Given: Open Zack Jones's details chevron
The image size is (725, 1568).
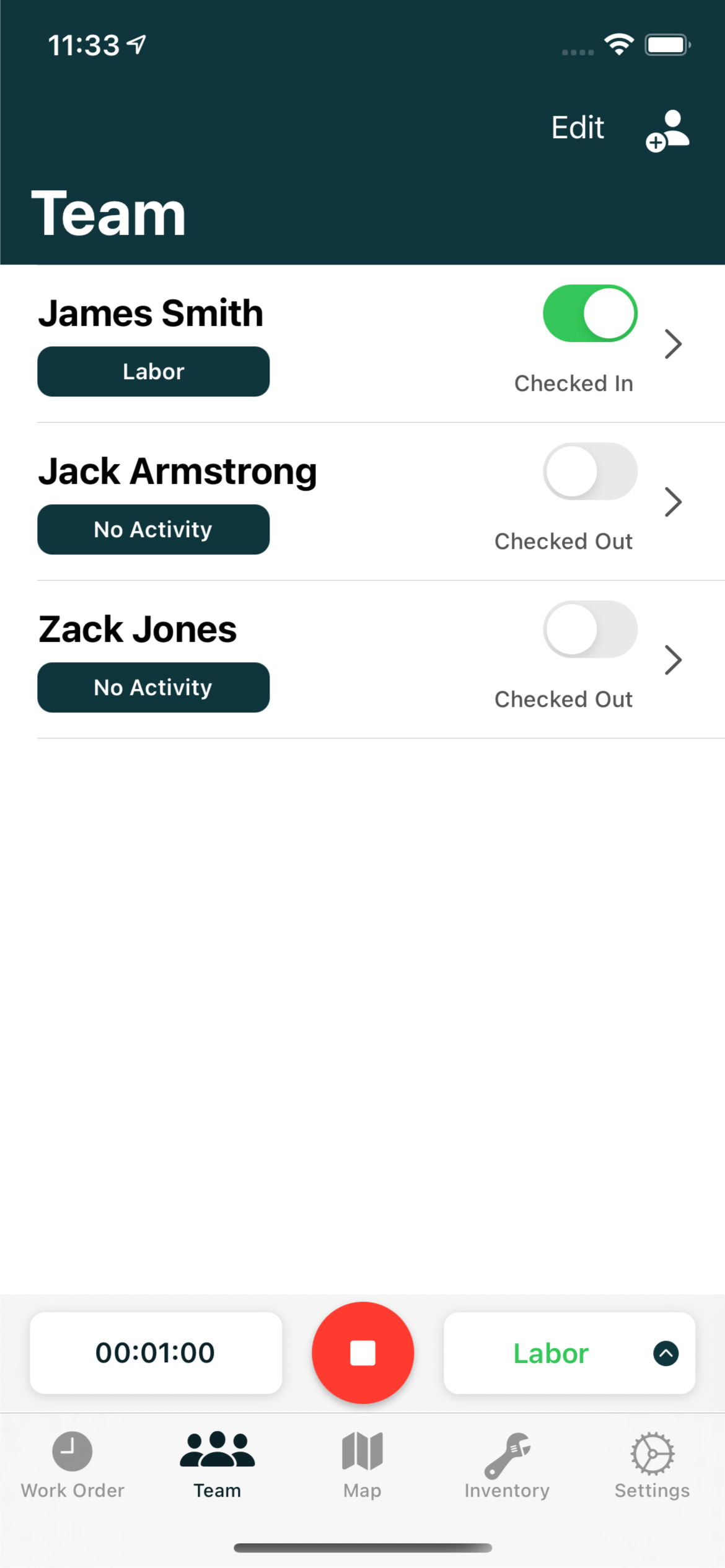Looking at the screenshot, I should pyautogui.click(x=673, y=660).
